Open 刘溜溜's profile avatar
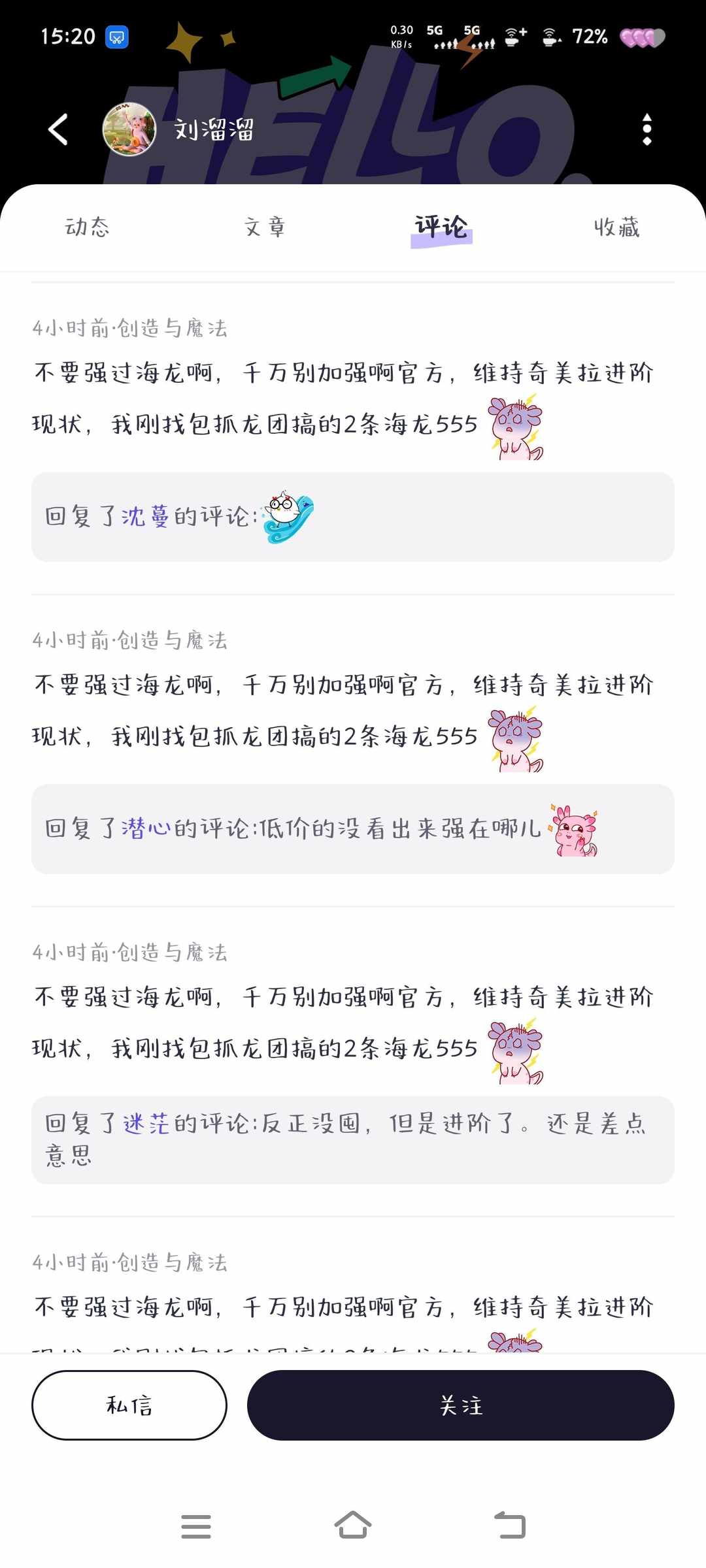Screen dimensions: 706x1568 129,129
